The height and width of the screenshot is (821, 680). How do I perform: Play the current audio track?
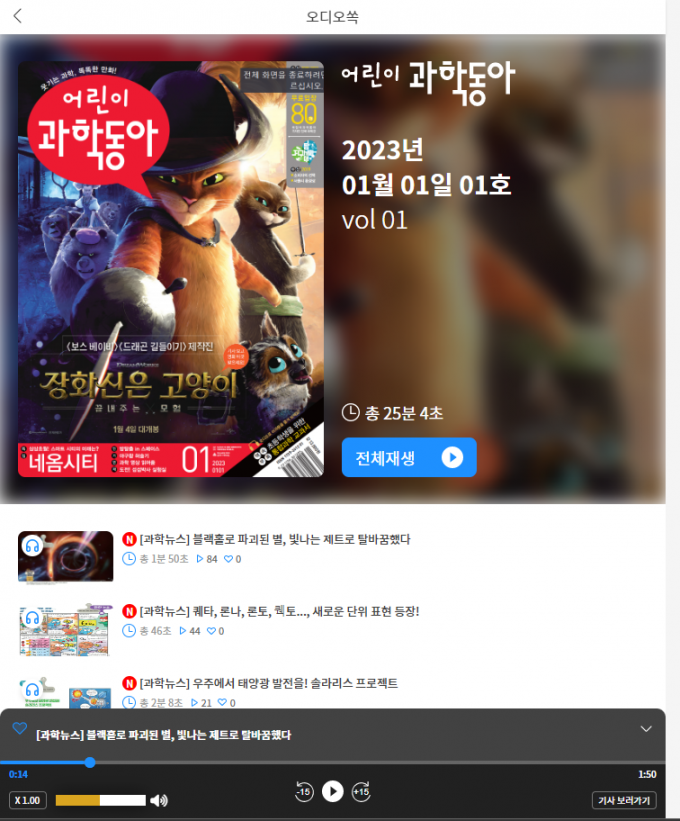(x=333, y=791)
